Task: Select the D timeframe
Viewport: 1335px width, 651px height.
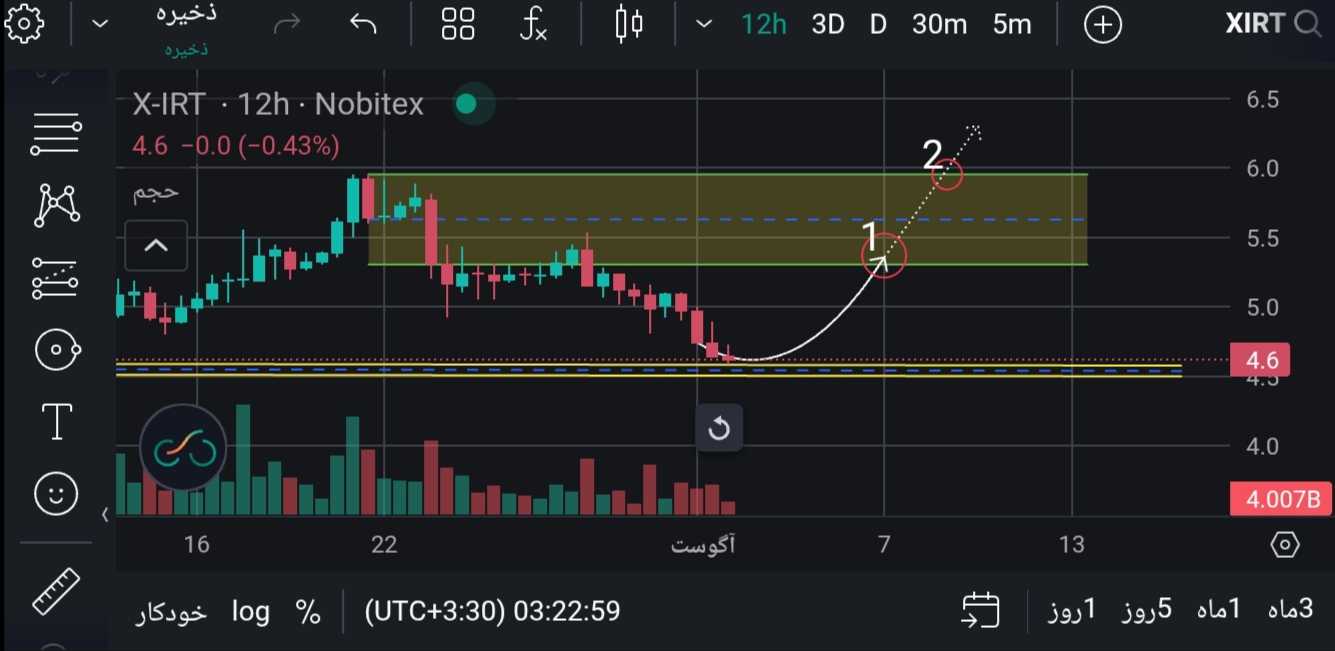Action: coord(878,24)
